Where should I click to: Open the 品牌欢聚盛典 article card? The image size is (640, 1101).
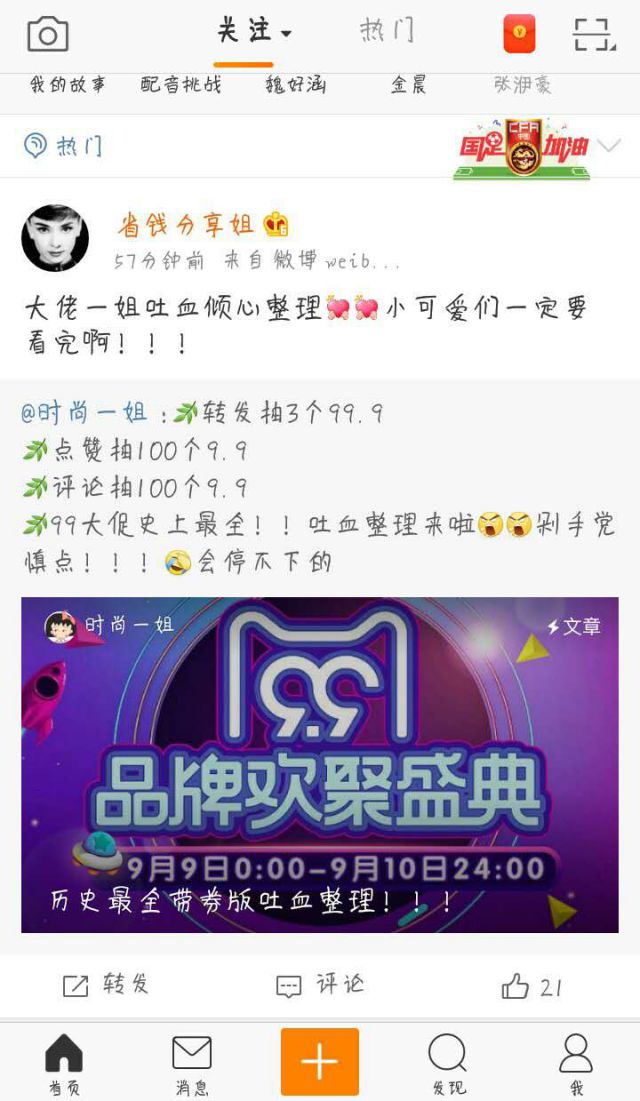[x=320, y=765]
